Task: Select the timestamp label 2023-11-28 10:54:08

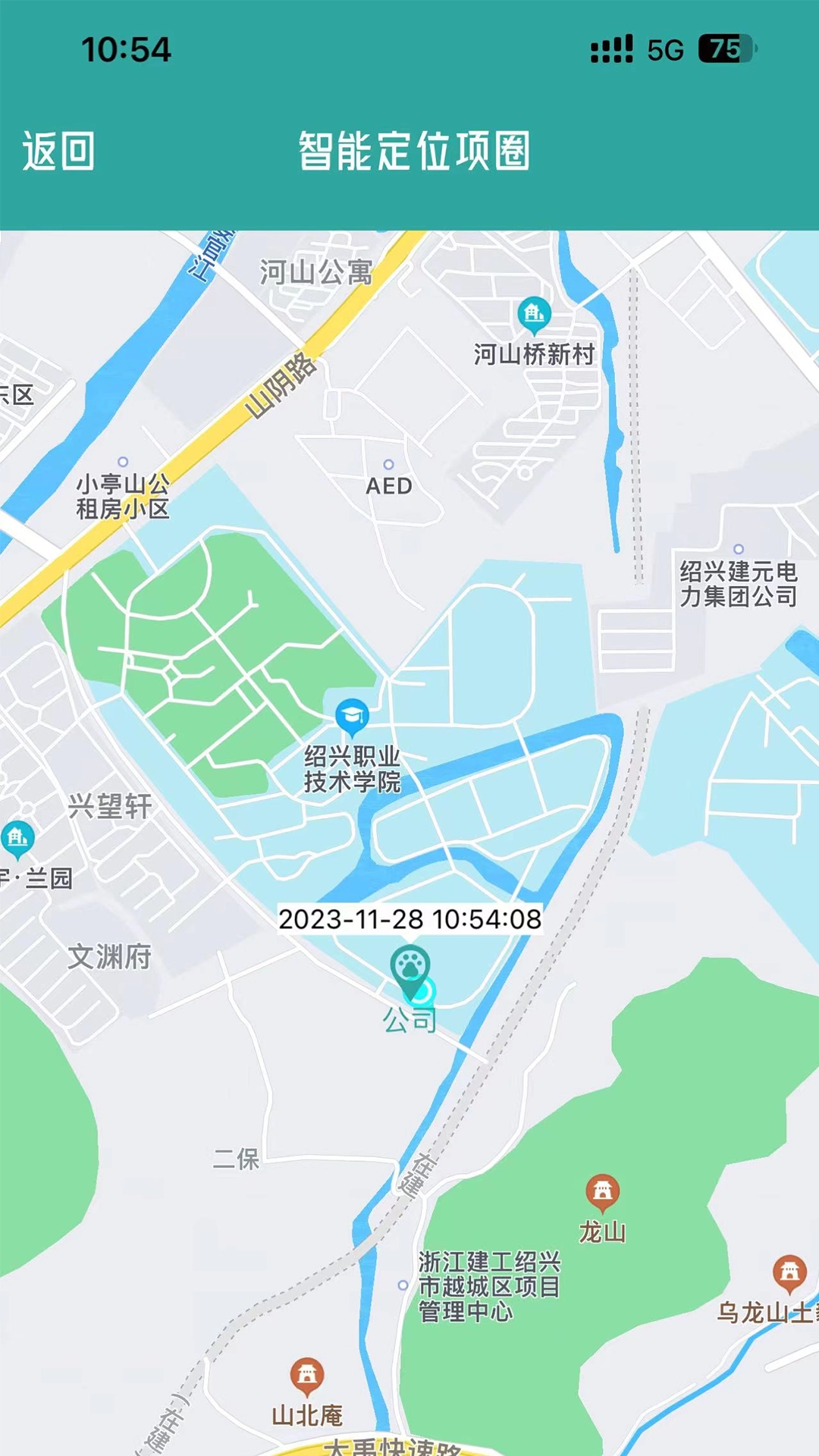Action: click(x=410, y=919)
